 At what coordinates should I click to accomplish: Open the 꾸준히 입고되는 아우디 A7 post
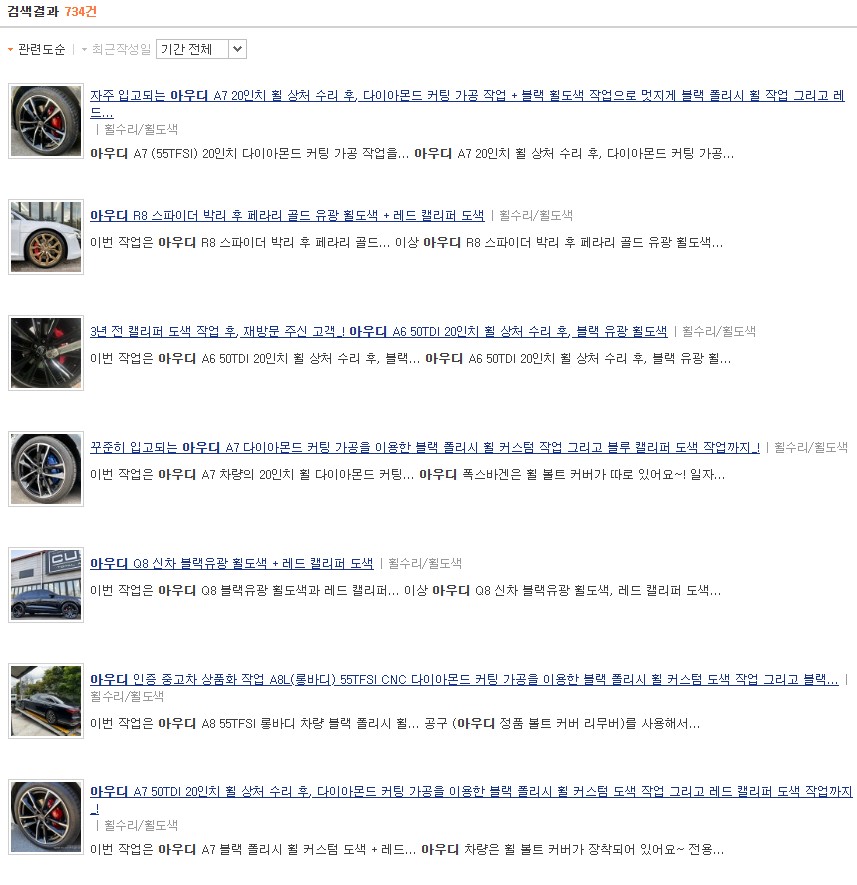424,447
